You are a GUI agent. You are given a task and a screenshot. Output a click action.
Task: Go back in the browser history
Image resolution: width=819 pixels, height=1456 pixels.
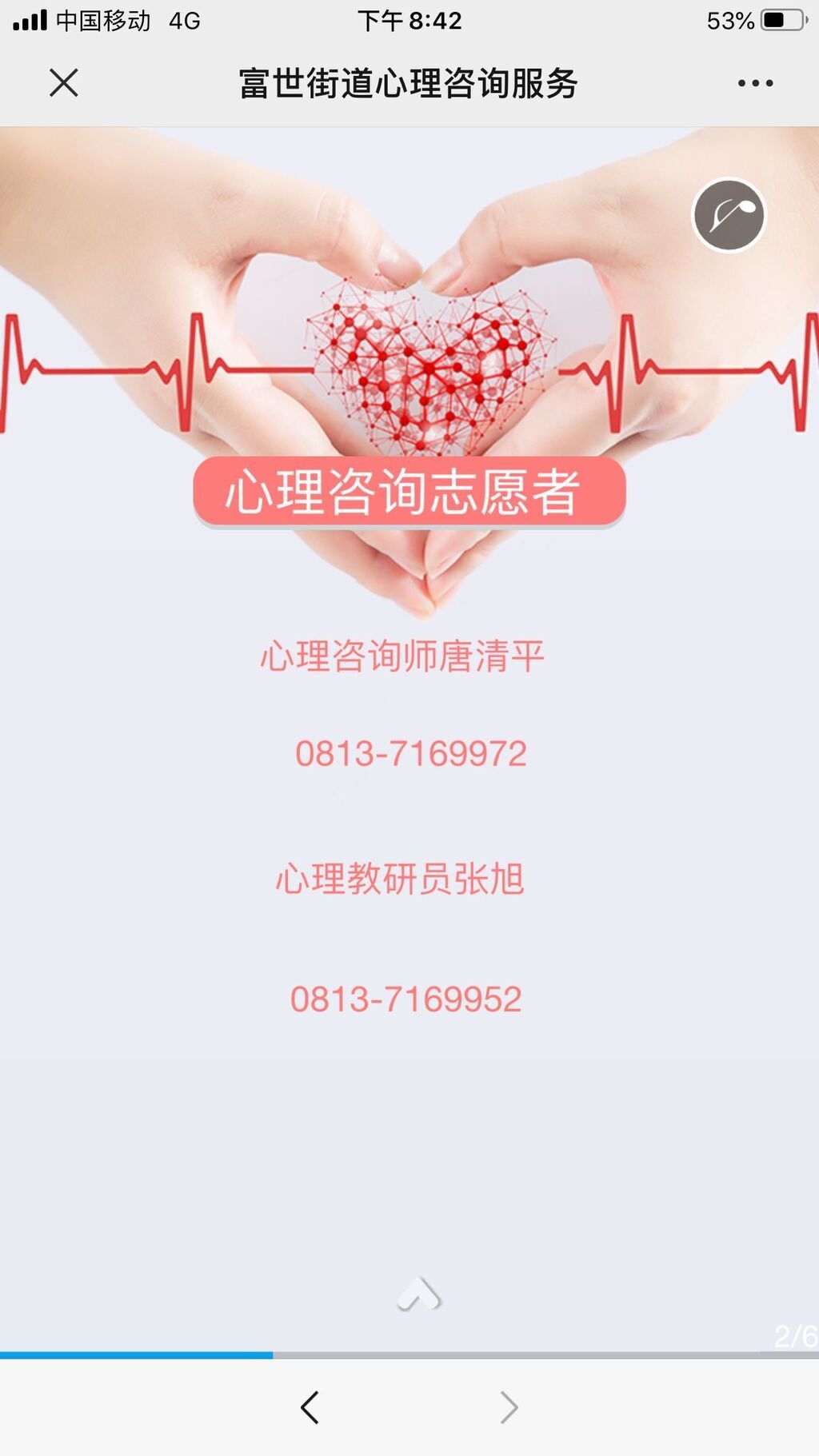click(310, 1407)
